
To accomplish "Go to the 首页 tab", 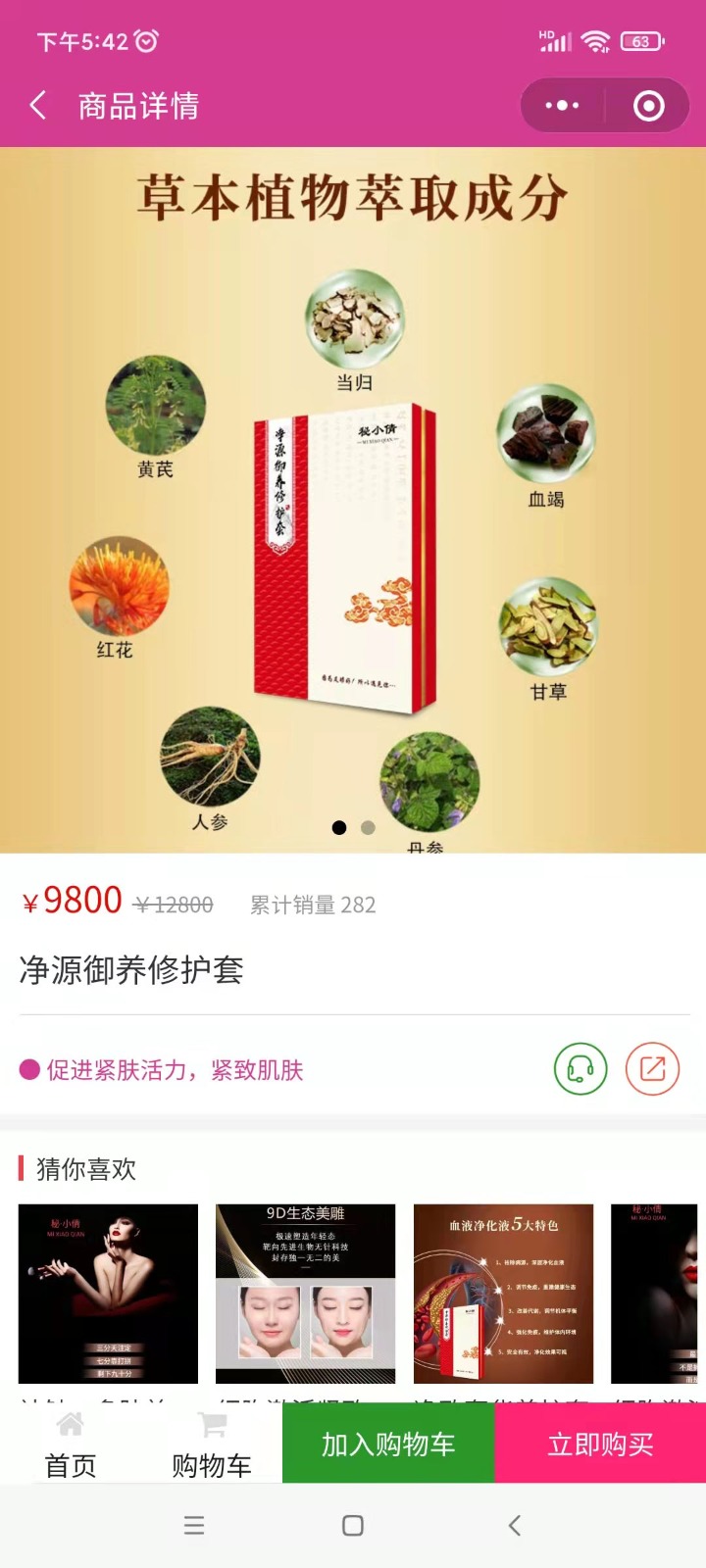I will pos(71,1445).
